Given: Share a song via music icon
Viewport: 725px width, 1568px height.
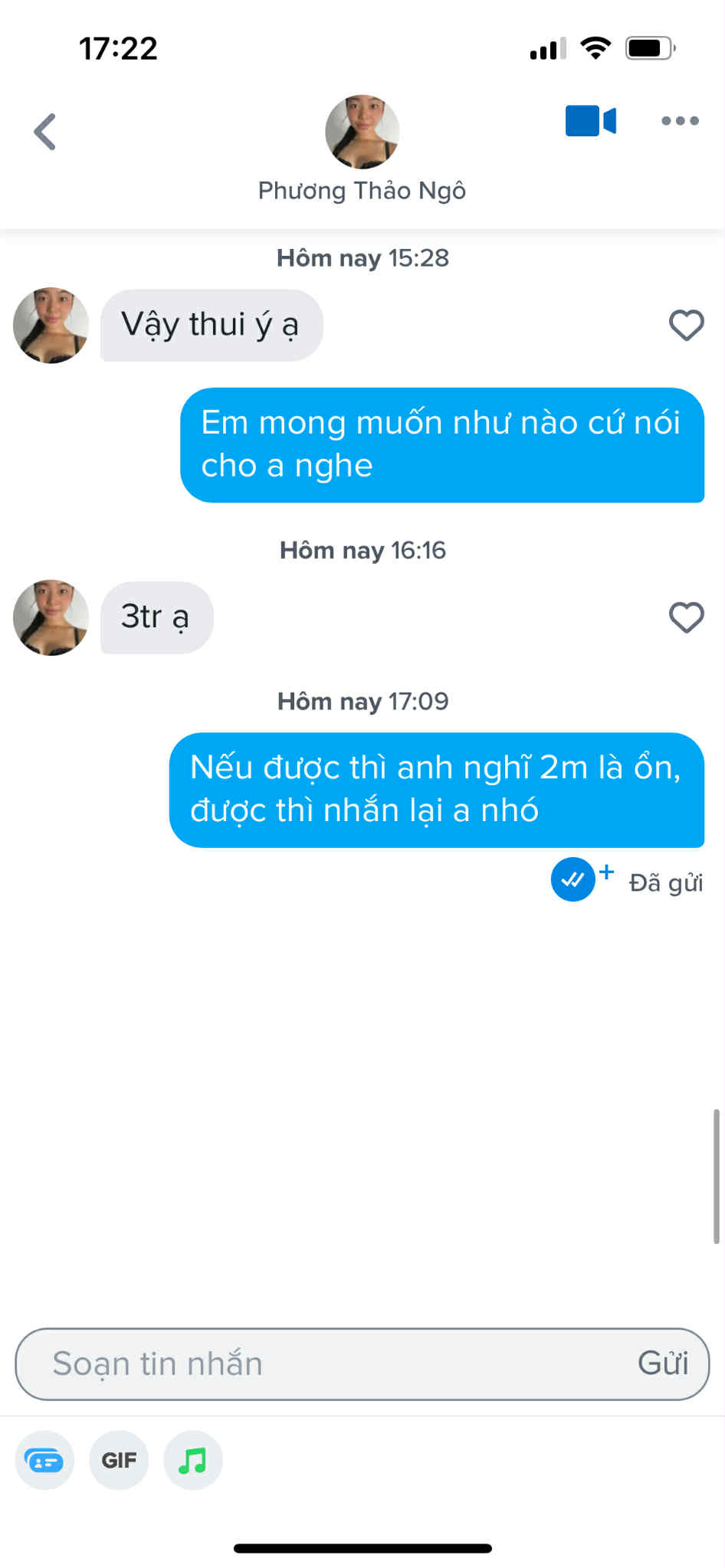Looking at the screenshot, I should click(193, 1460).
